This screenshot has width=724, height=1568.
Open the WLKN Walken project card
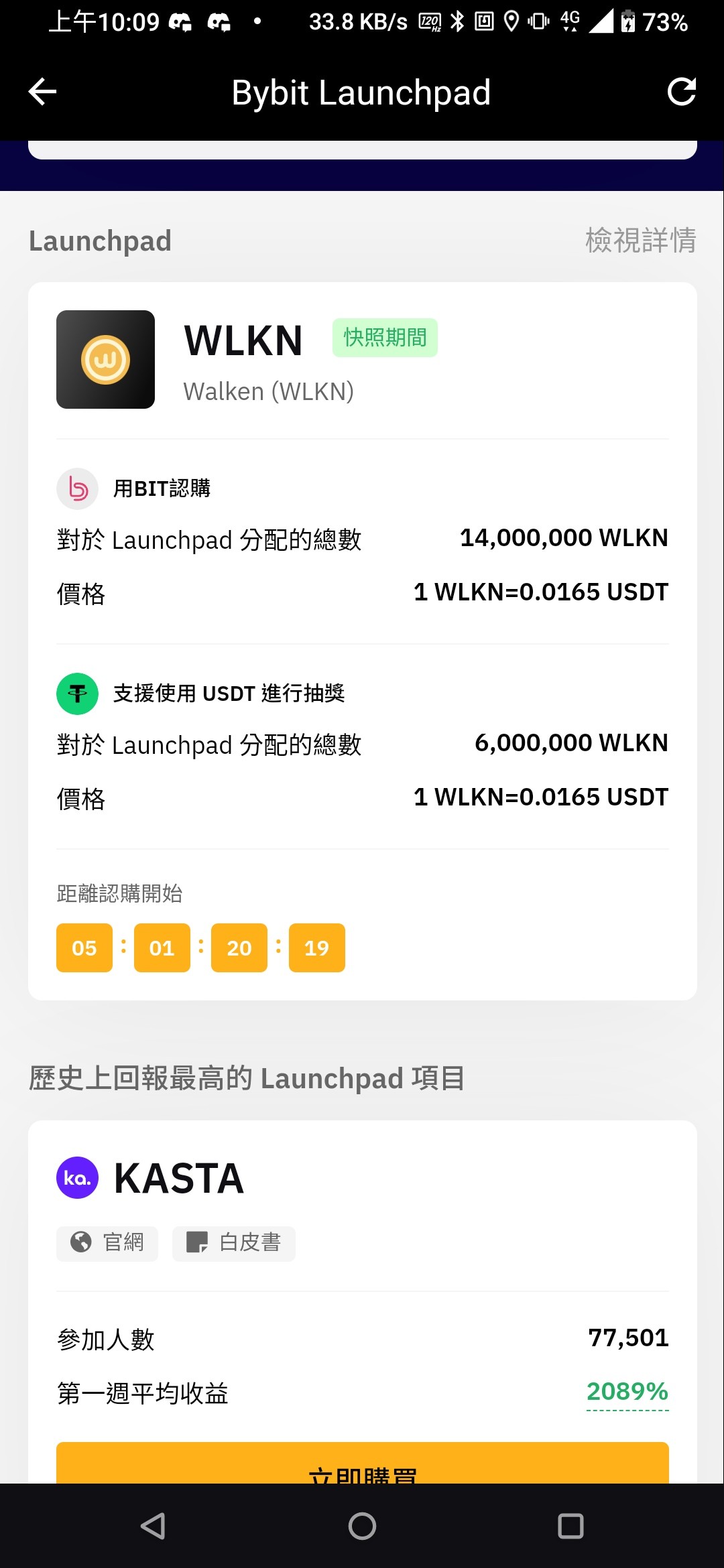pos(362,641)
